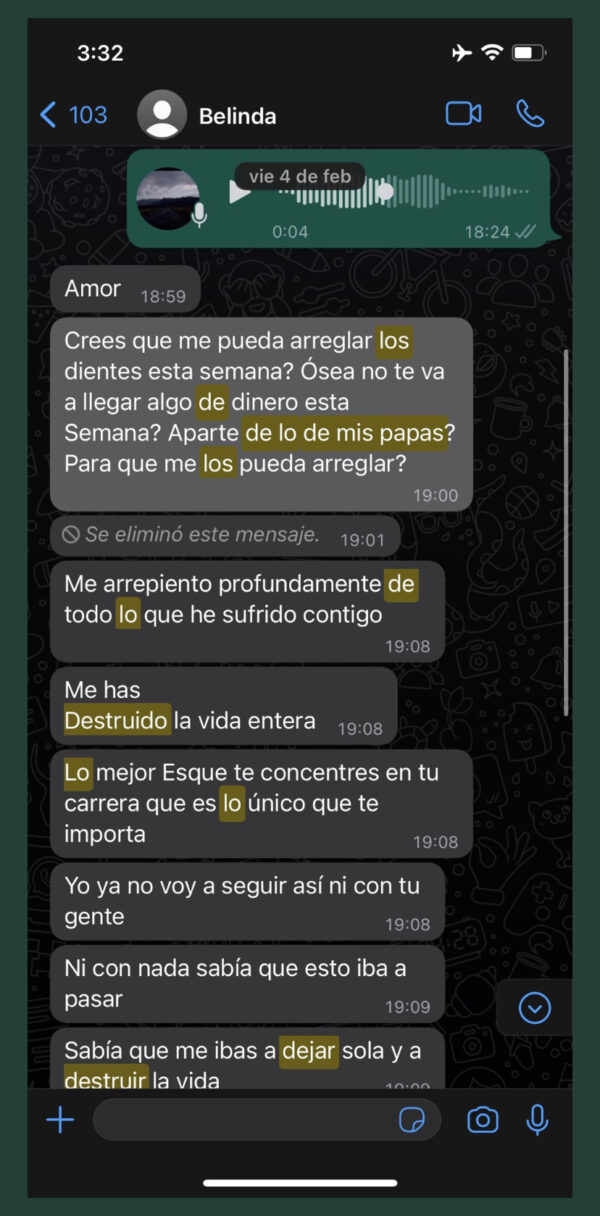The image size is (600, 1216).
Task: Jump to the latest messages with down arrow
Action: pyautogui.click(x=535, y=1008)
